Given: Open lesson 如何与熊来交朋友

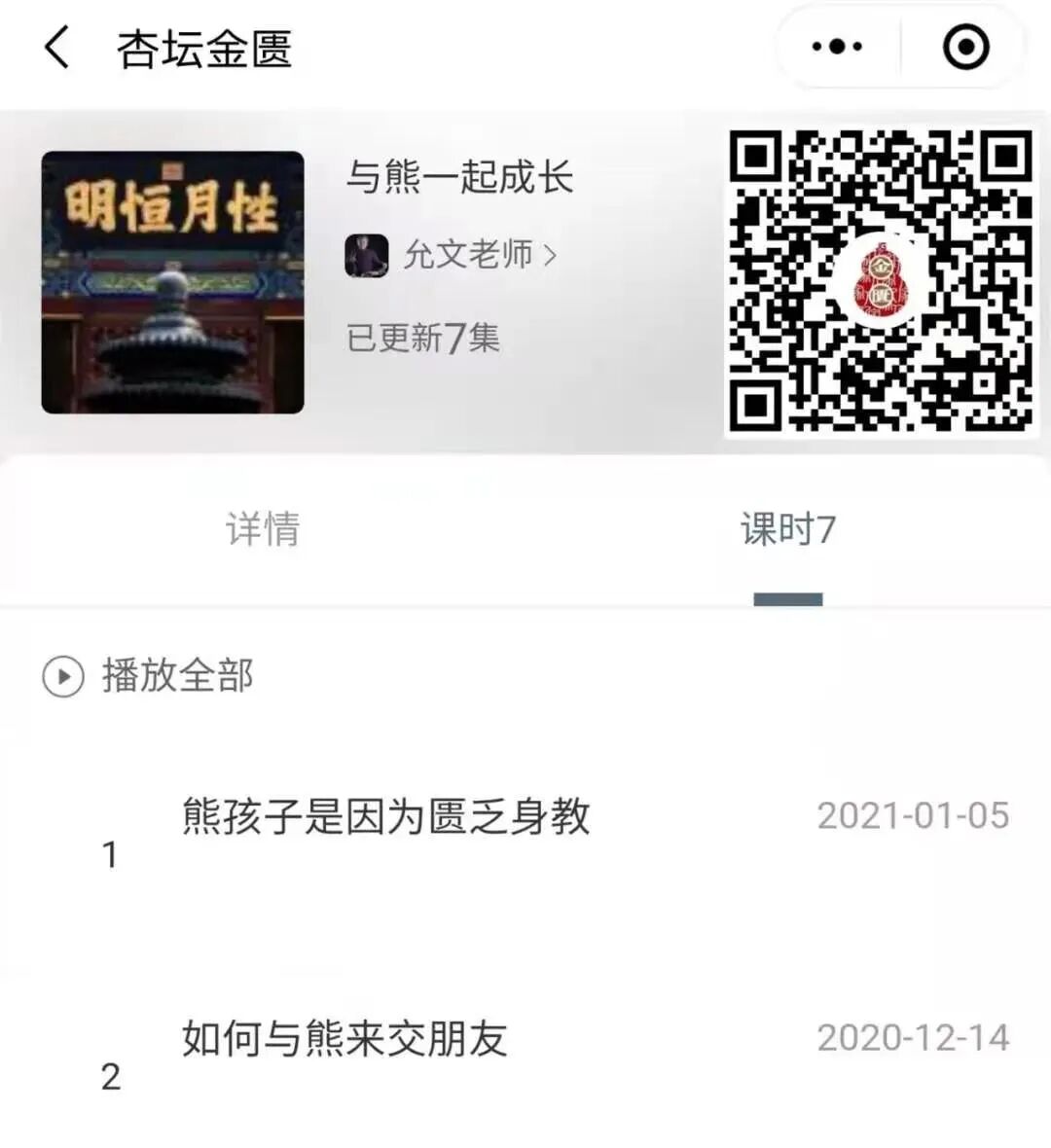Looking at the screenshot, I should pyautogui.click(x=344, y=1038).
